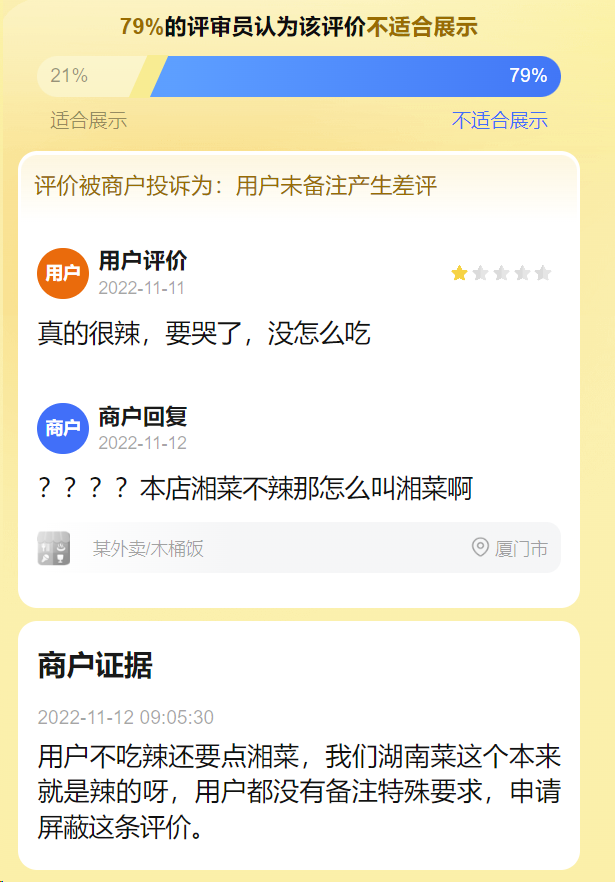Open the 某外卖/木桶饭 shop row
This screenshot has width=615, height=882.
pos(148,548)
